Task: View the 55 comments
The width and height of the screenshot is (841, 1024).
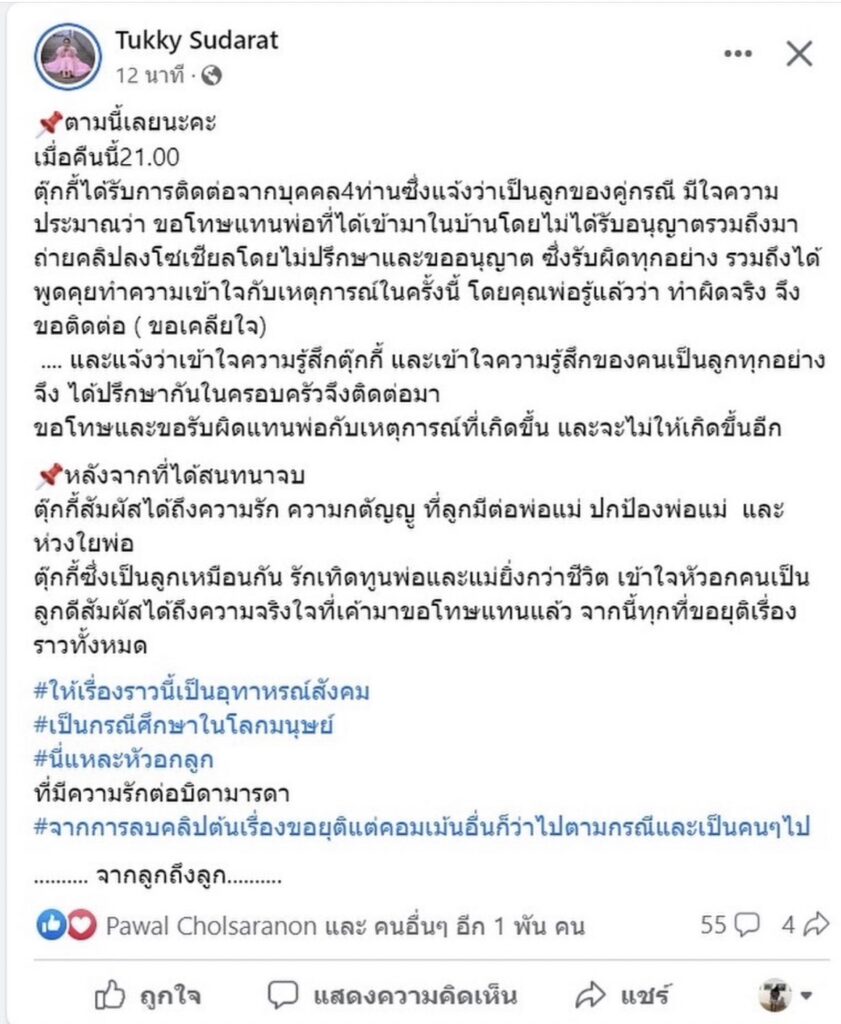Action: coord(730,925)
